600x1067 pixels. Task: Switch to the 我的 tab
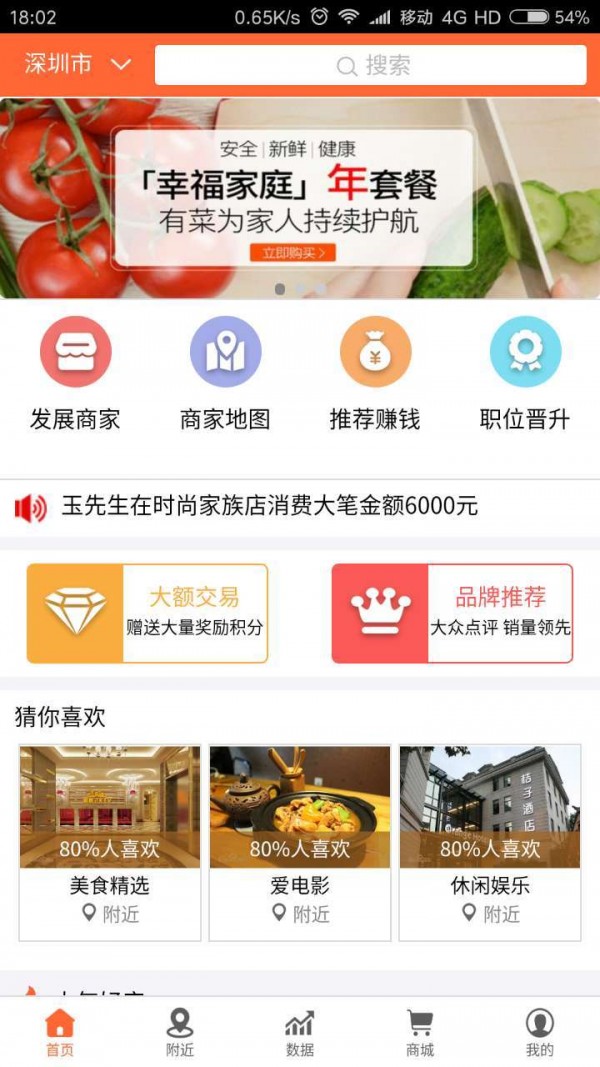coord(540,1032)
